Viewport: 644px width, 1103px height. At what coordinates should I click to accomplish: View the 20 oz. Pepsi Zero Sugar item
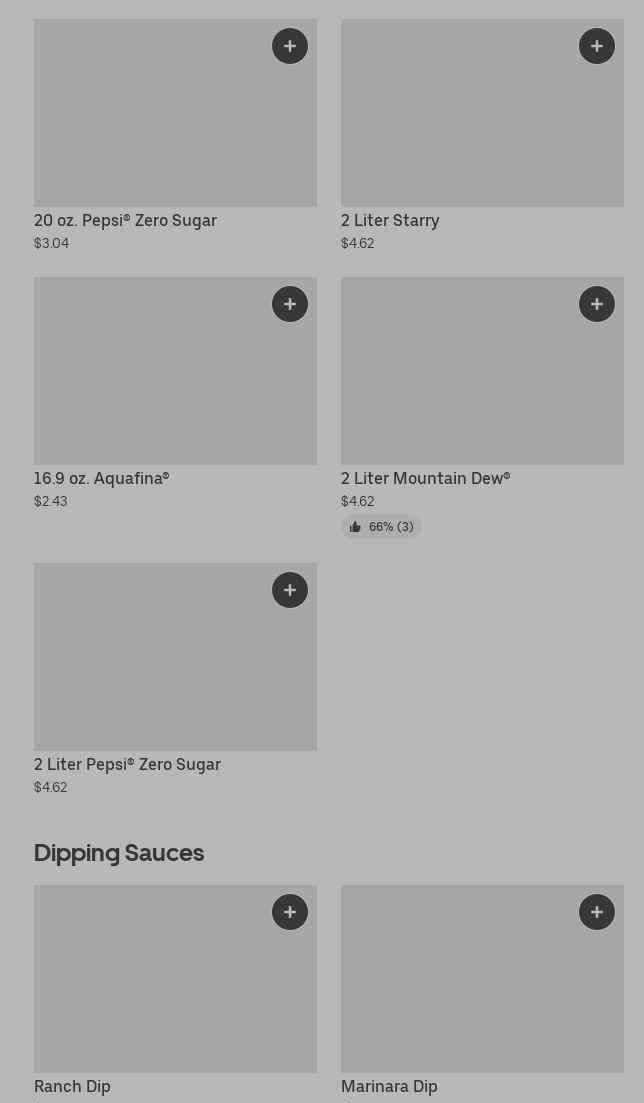pyautogui.click(x=175, y=134)
